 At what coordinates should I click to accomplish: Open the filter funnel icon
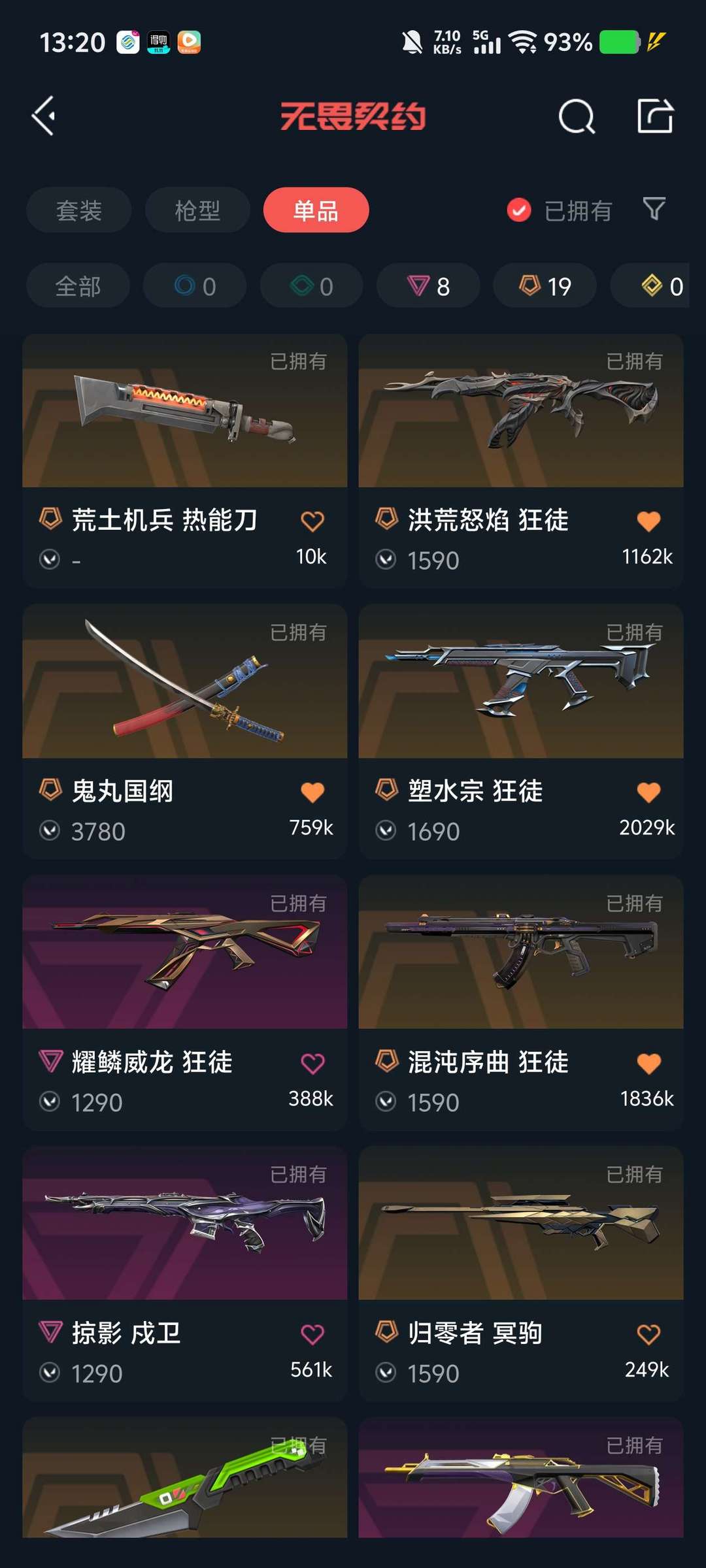[x=654, y=210]
